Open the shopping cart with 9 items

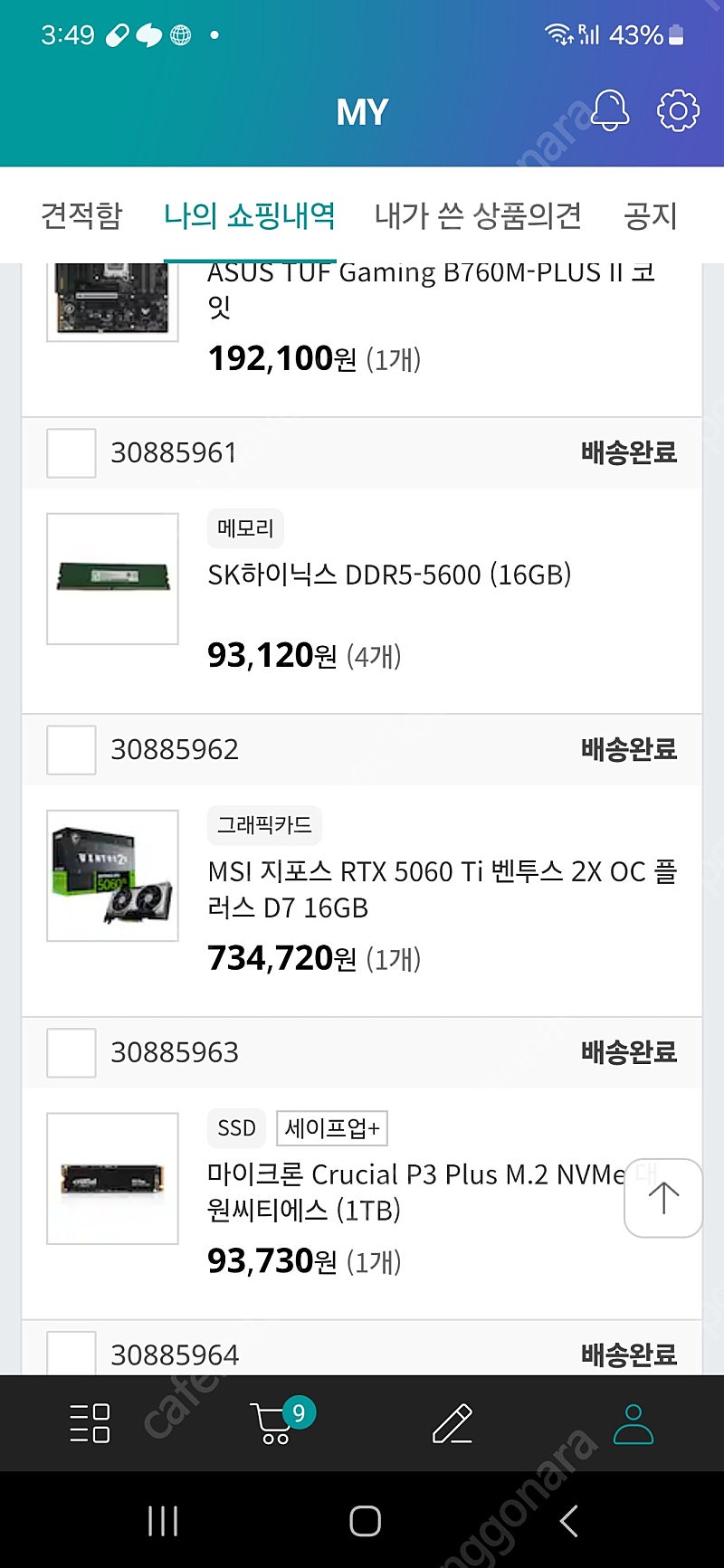pyautogui.click(x=281, y=1421)
